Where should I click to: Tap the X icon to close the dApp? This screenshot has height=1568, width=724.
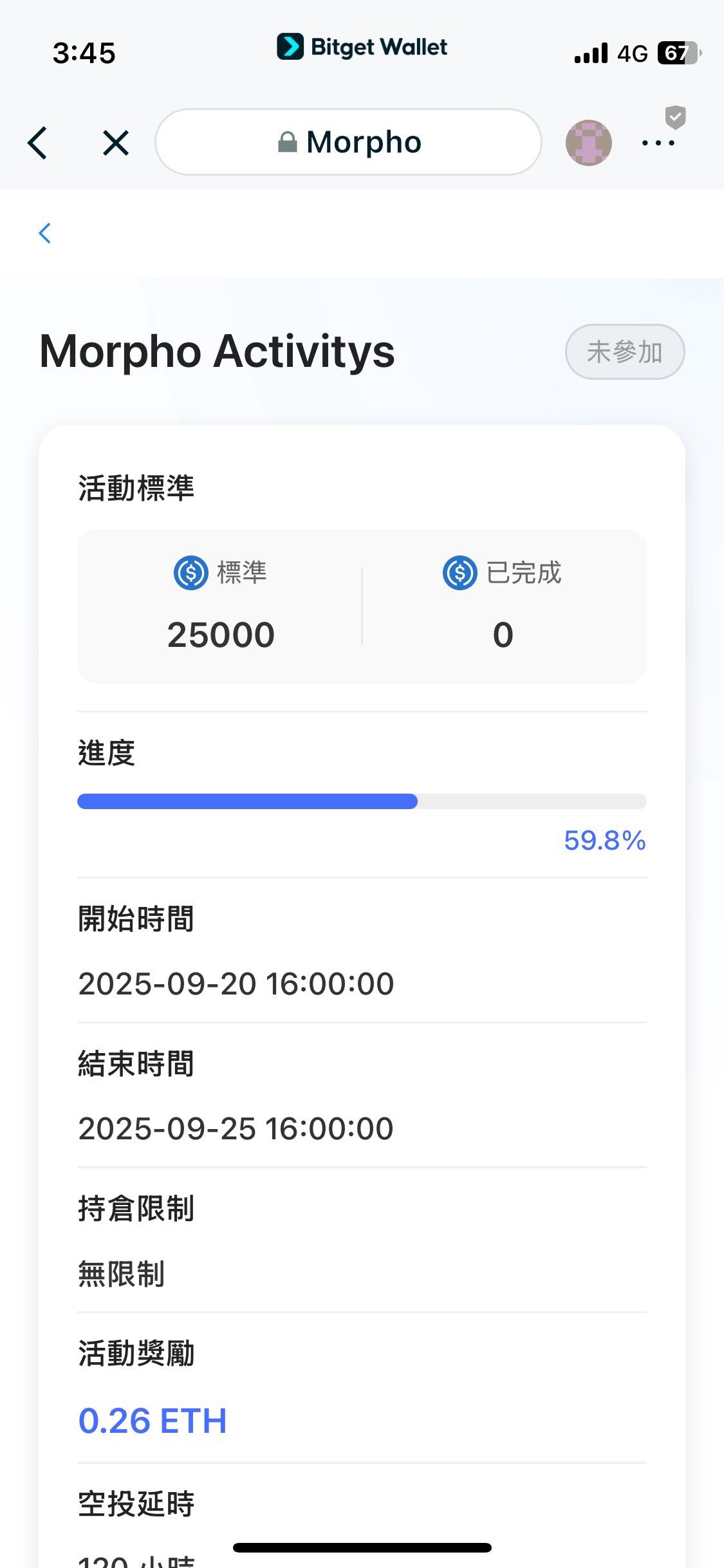click(115, 143)
